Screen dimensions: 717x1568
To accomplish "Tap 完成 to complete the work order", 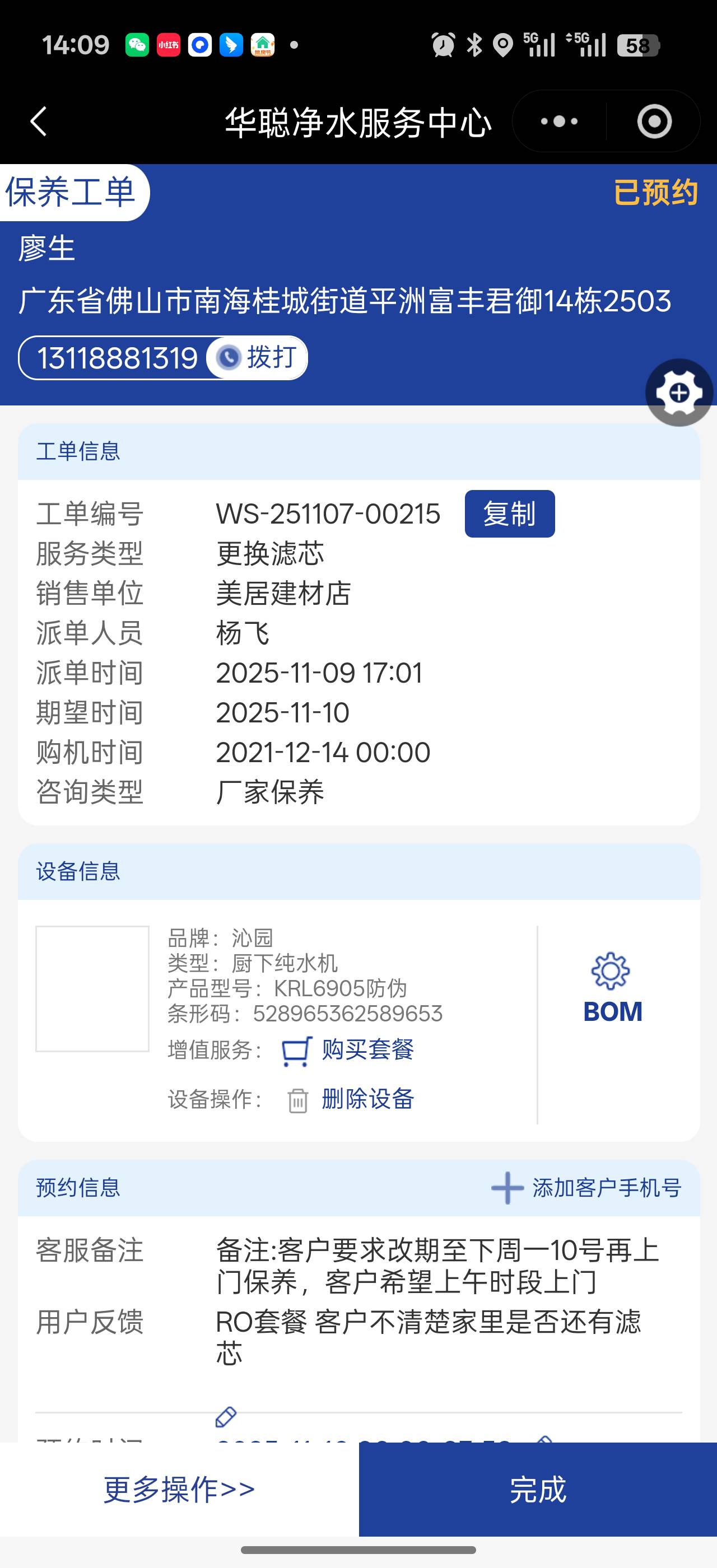I will pyautogui.click(x=537, y=1490).
